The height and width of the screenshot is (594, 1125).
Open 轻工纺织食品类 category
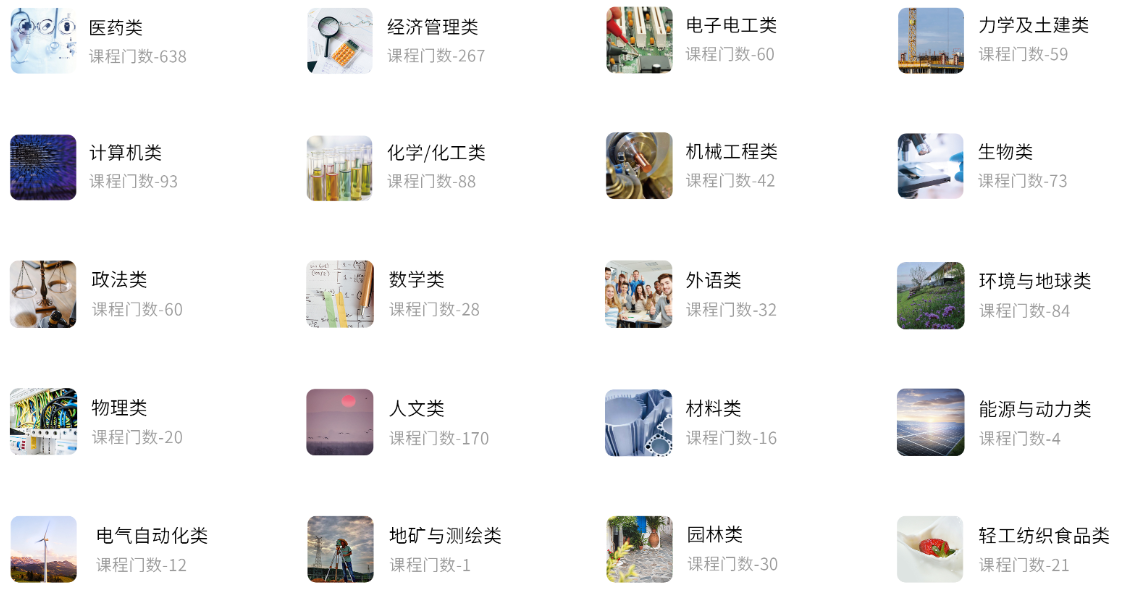(x=1044, y=536)
